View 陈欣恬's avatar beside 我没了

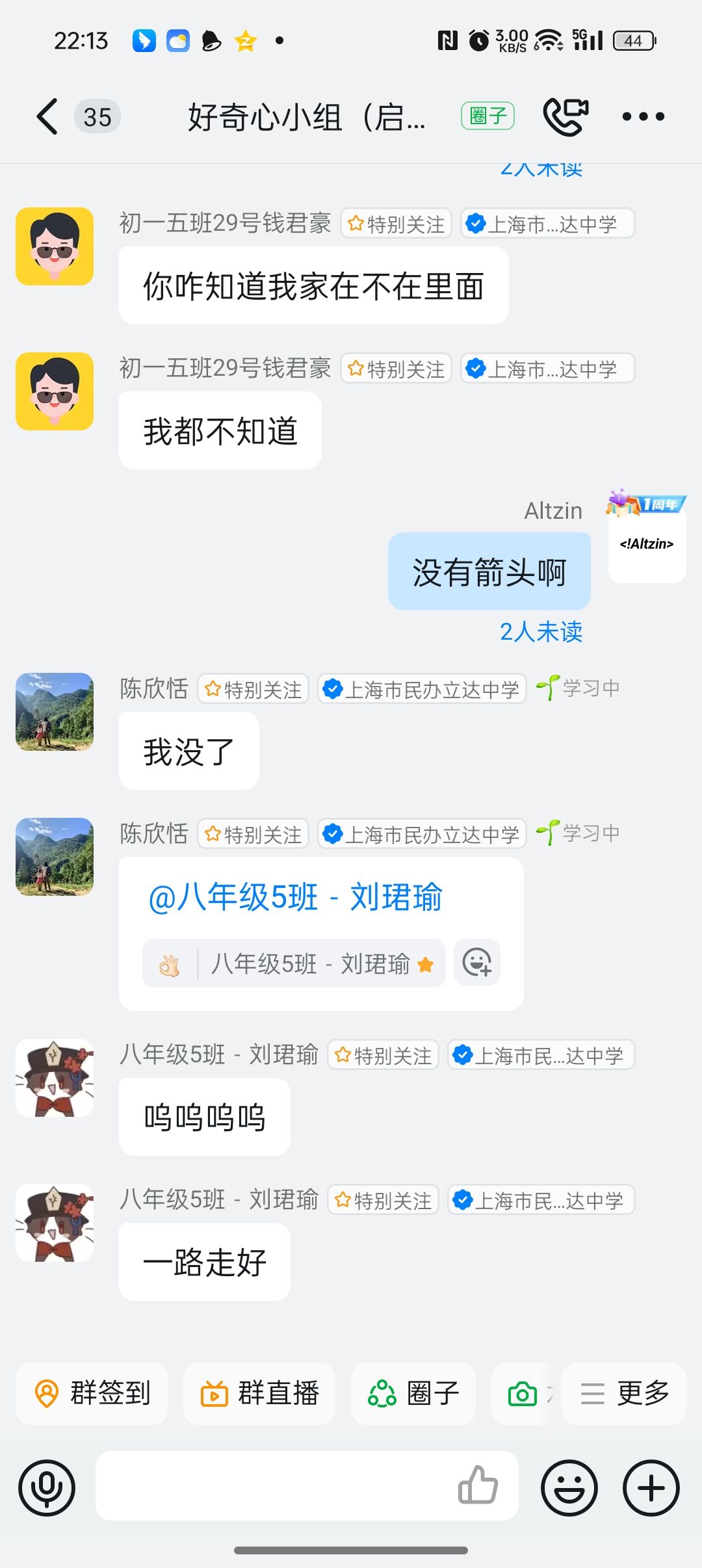[x=55, y=712]
